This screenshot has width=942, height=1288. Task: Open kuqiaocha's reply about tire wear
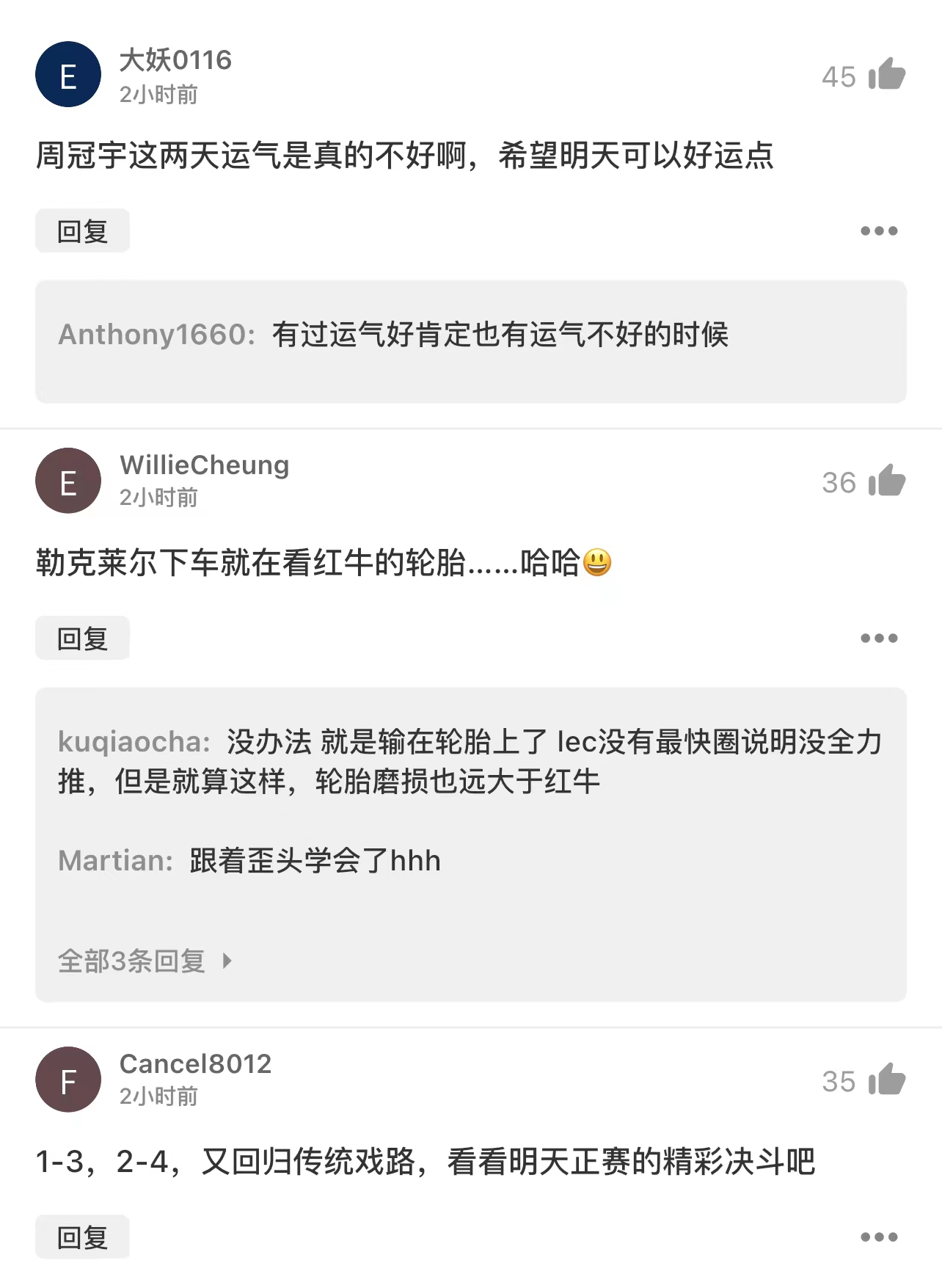pos(470,762)
